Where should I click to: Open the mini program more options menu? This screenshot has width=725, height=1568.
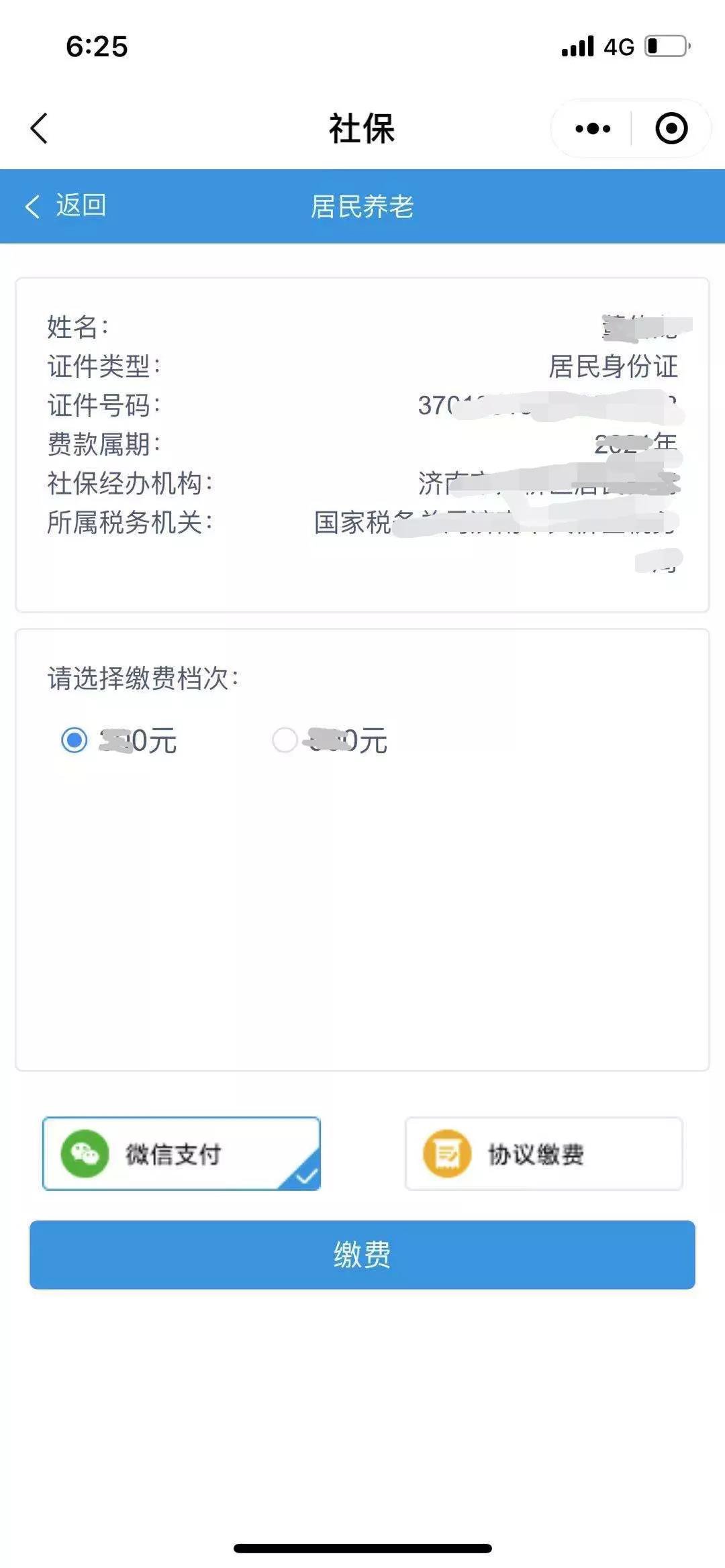click(593, 128)
